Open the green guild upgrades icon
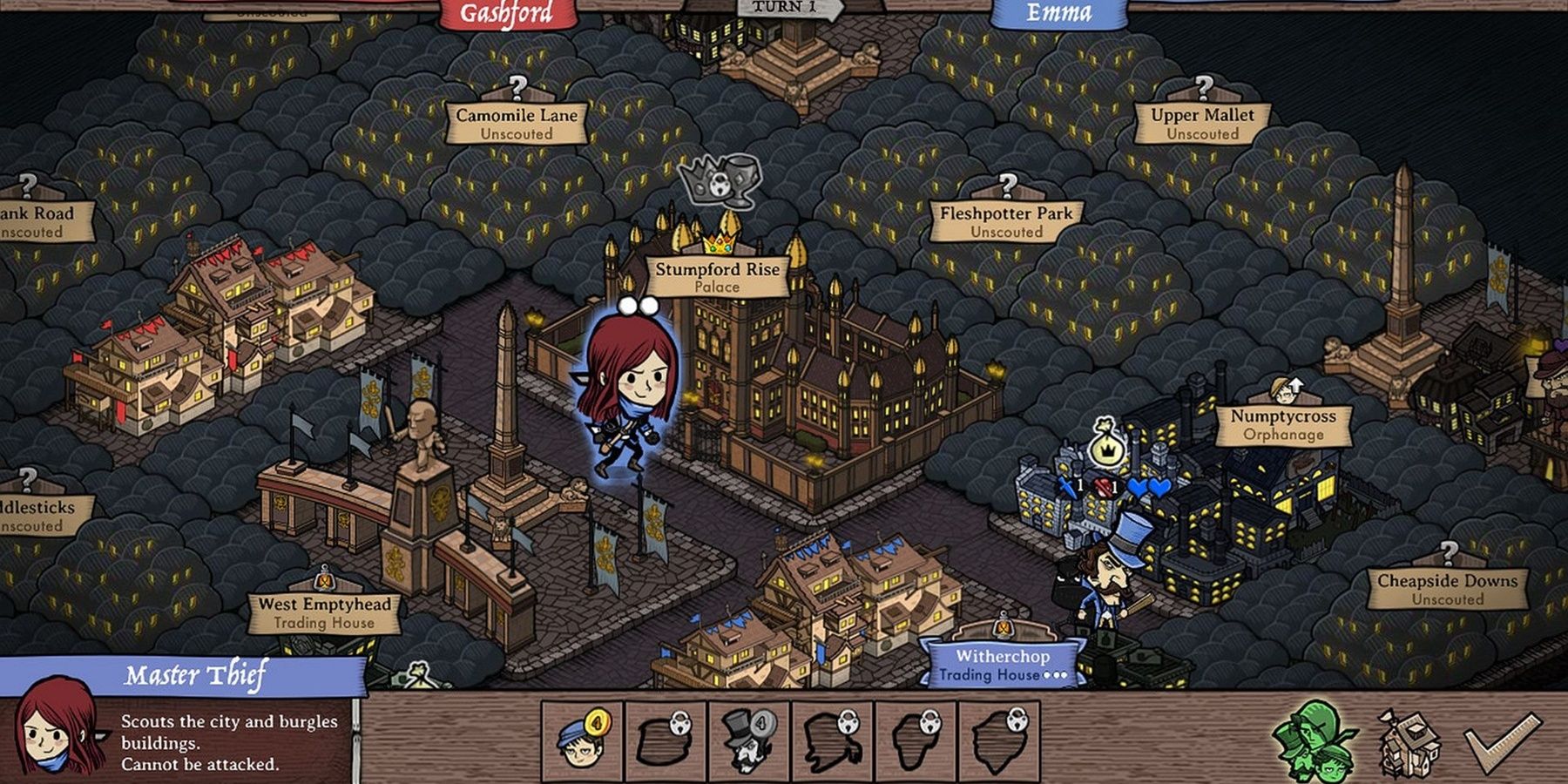 (1314, 742)
